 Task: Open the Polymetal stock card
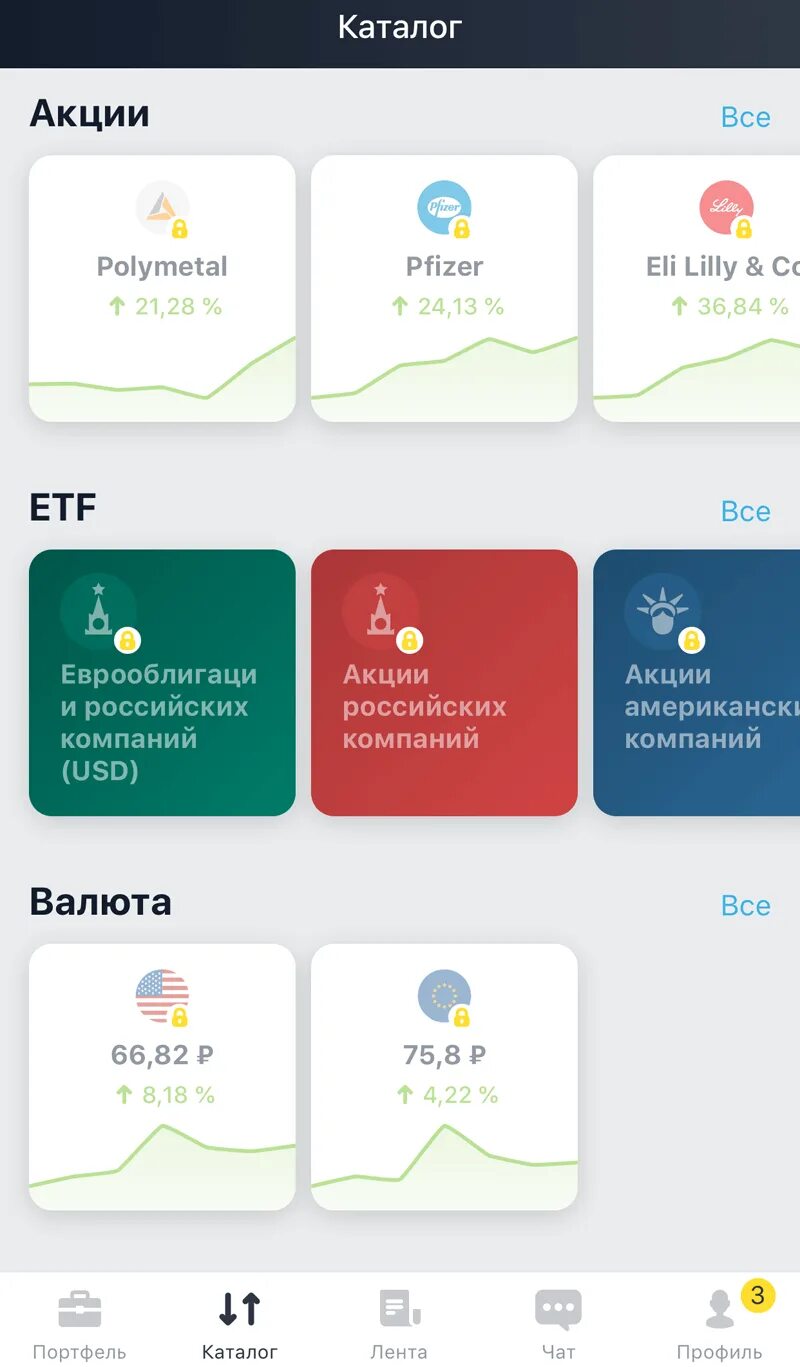pos(162,288)
